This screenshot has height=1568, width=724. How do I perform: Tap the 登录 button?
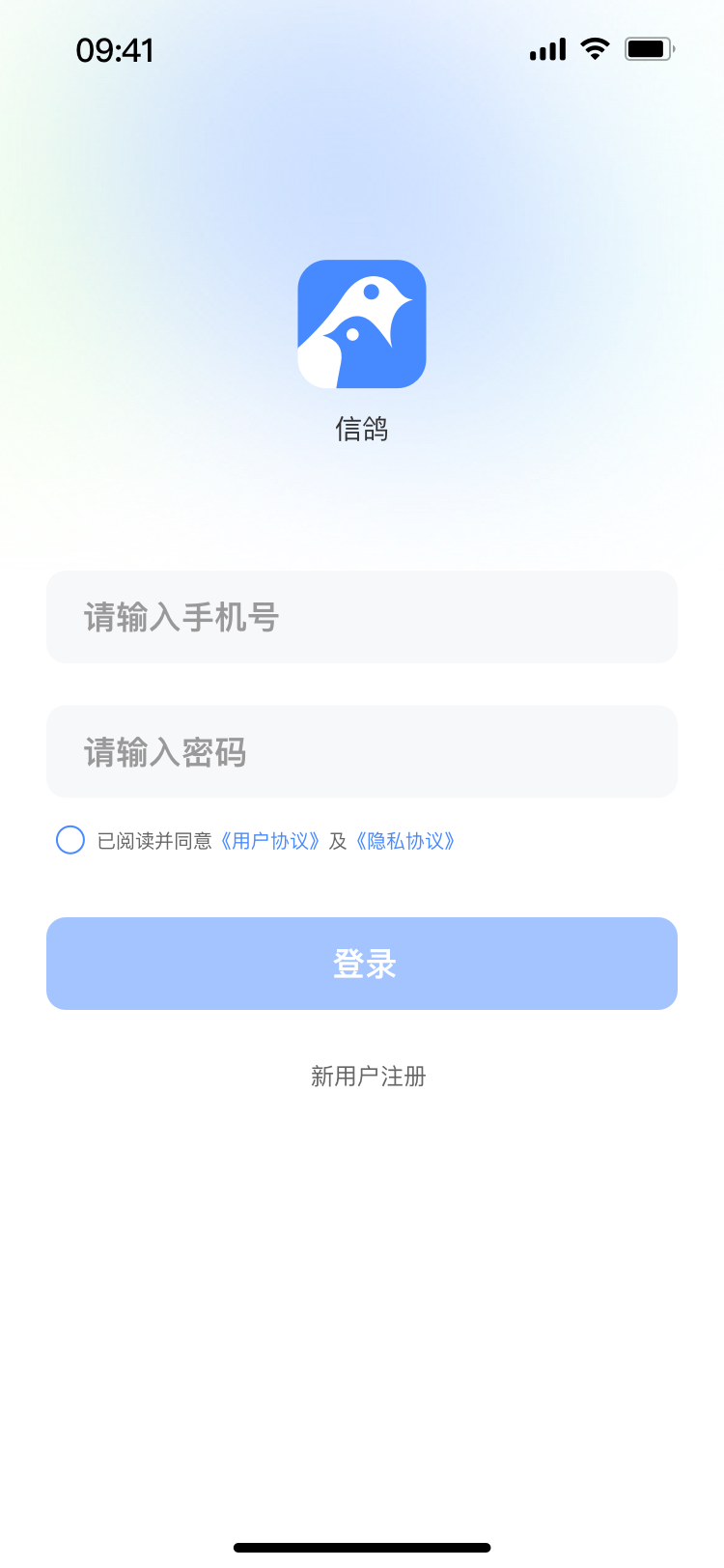coord(362,964)
